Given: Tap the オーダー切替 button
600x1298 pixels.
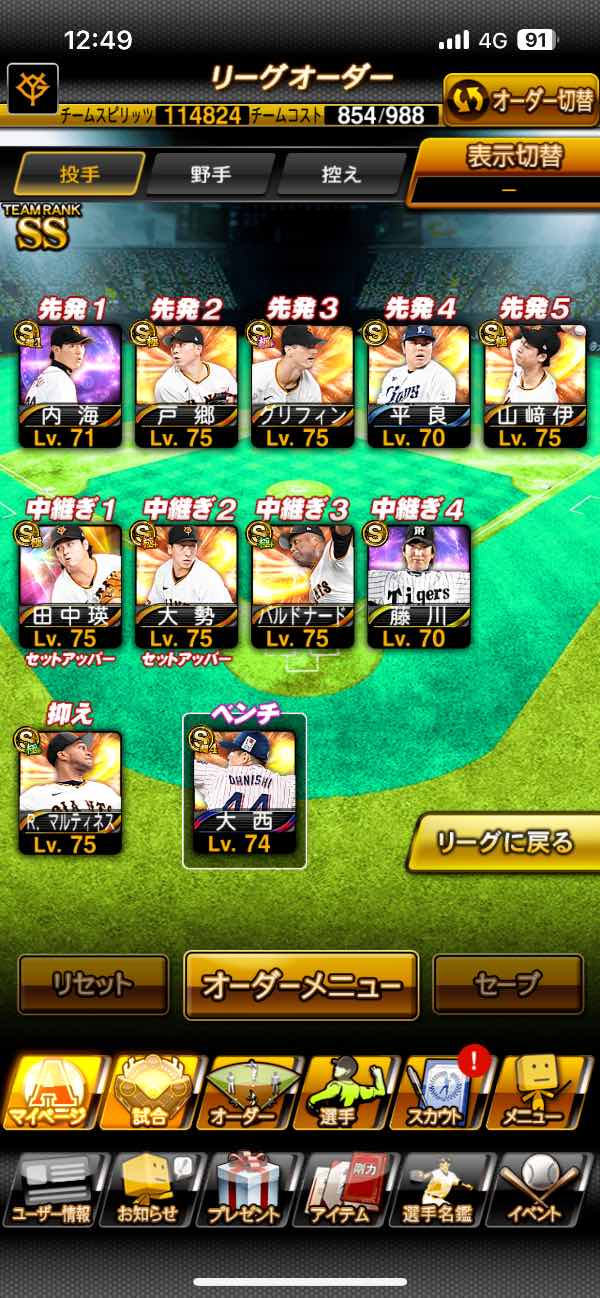Looking at the screenshot, I should [520, 100].
